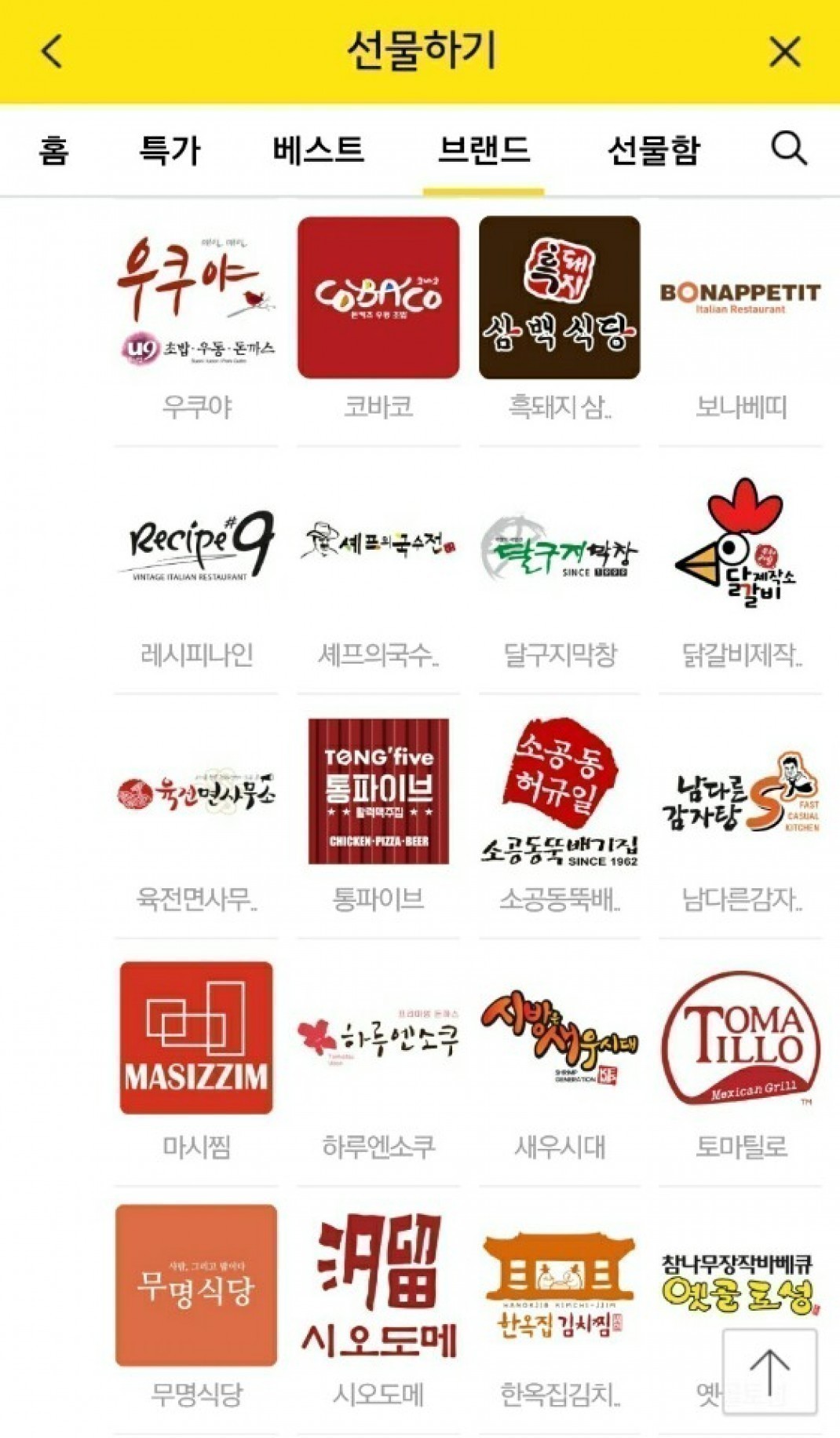Switch to the 베스트 tab
This screenshot has height=1438, width=840.
click(318, 149)
